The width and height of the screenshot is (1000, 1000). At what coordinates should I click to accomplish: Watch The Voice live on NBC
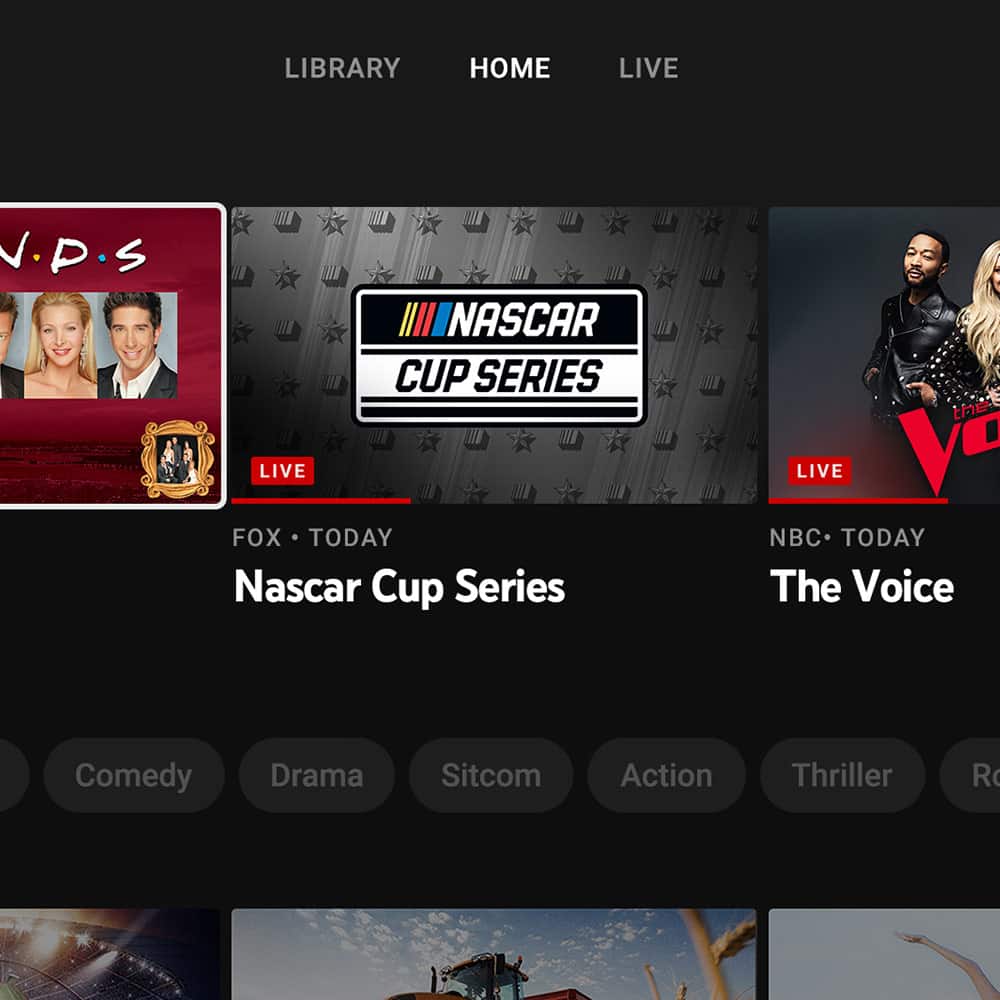884,355
